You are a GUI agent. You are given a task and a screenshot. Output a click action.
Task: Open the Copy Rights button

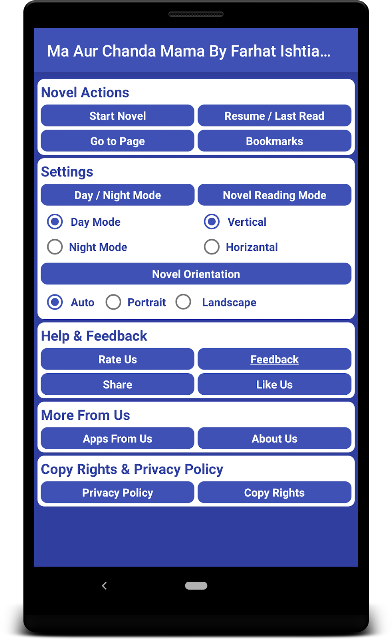coord(274,493)
